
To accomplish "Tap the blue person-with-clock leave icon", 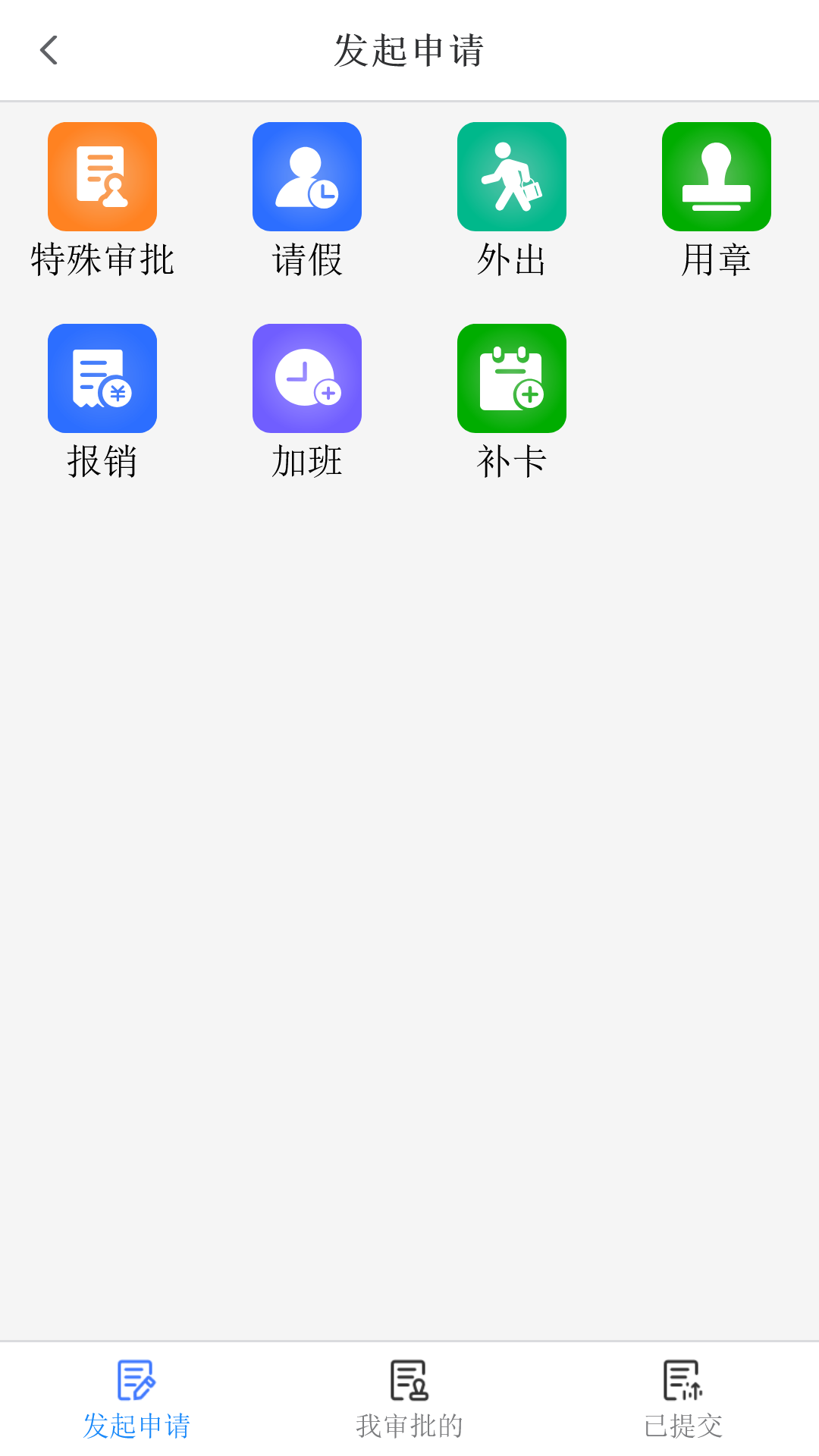I will (307, 176).
